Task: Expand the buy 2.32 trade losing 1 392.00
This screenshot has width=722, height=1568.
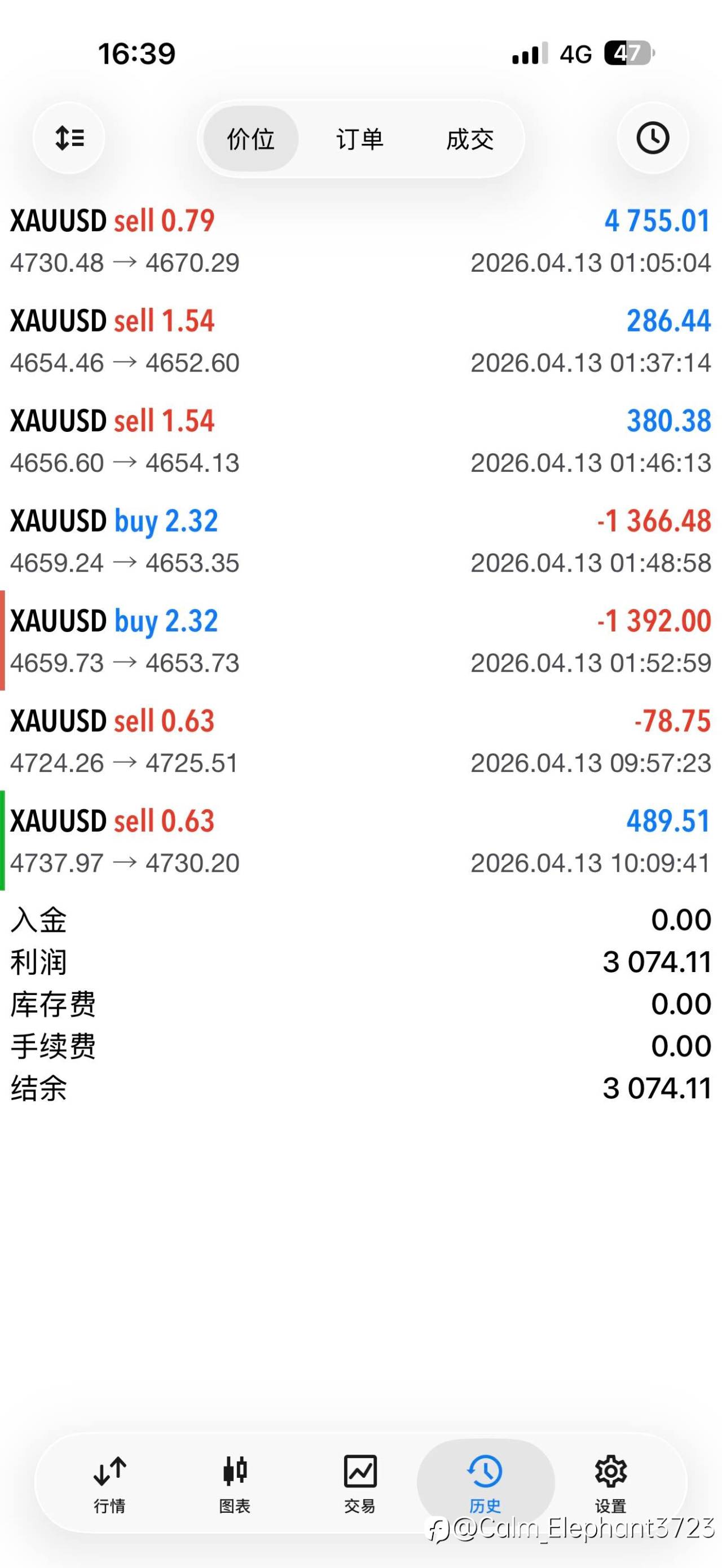Action: point(360,641)
